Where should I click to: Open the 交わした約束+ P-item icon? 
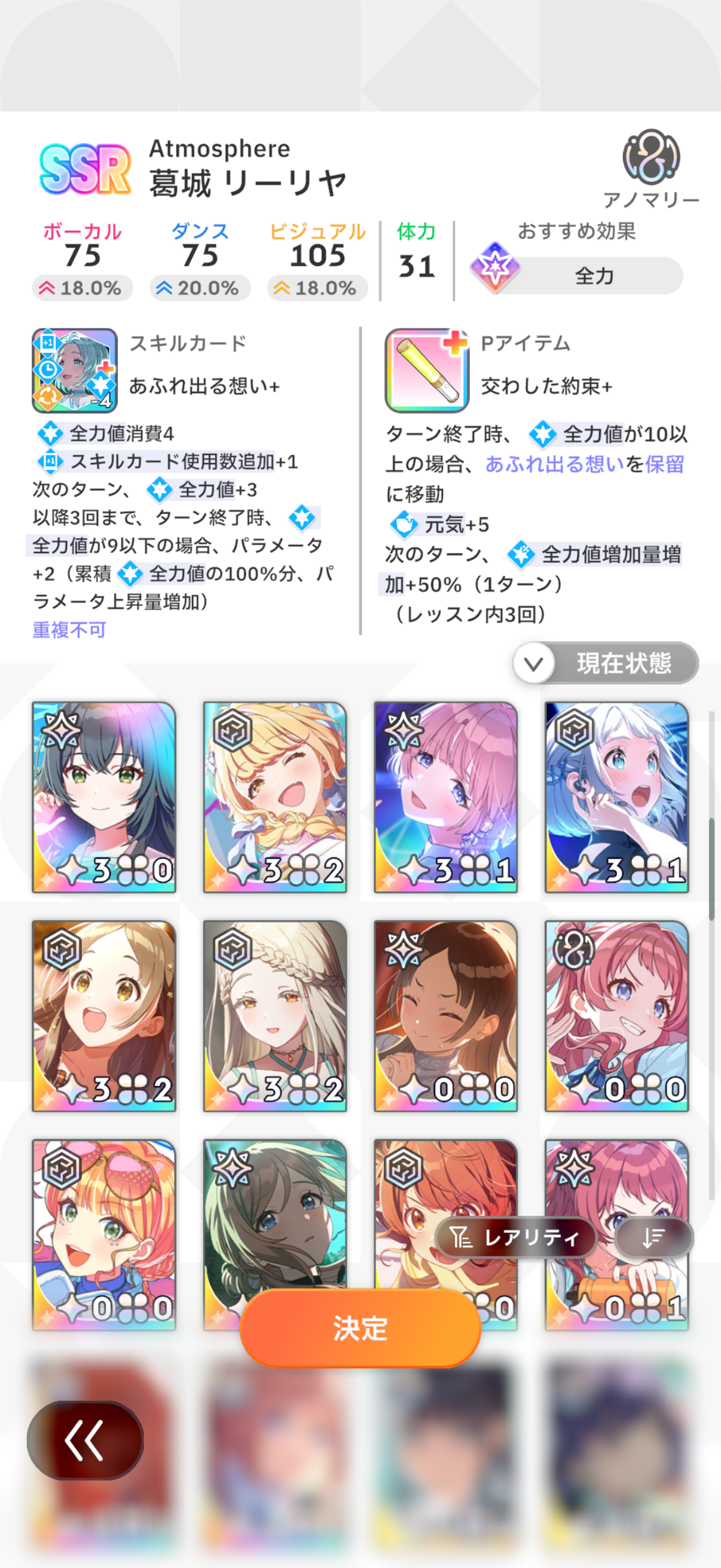click(x=426, y=371)
